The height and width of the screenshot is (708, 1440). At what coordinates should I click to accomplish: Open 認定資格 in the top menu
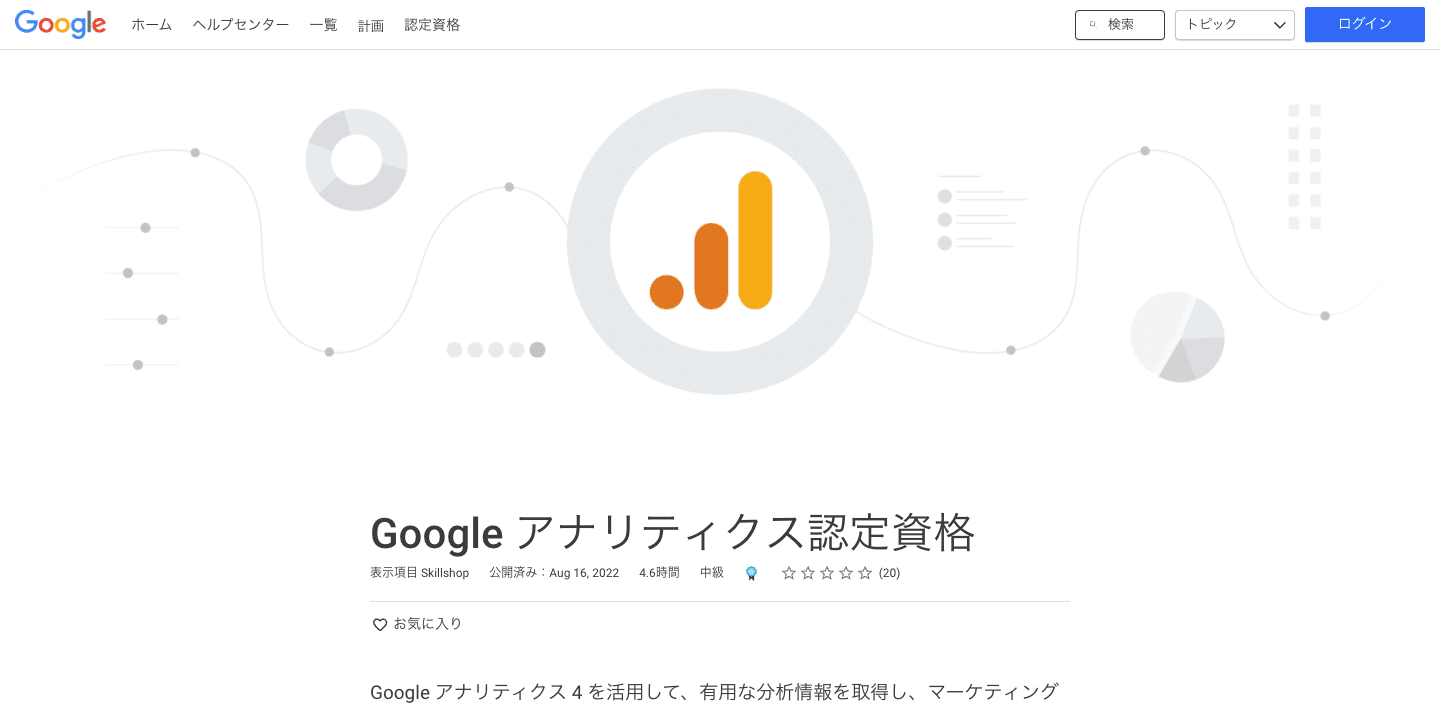tap(432, 25)
